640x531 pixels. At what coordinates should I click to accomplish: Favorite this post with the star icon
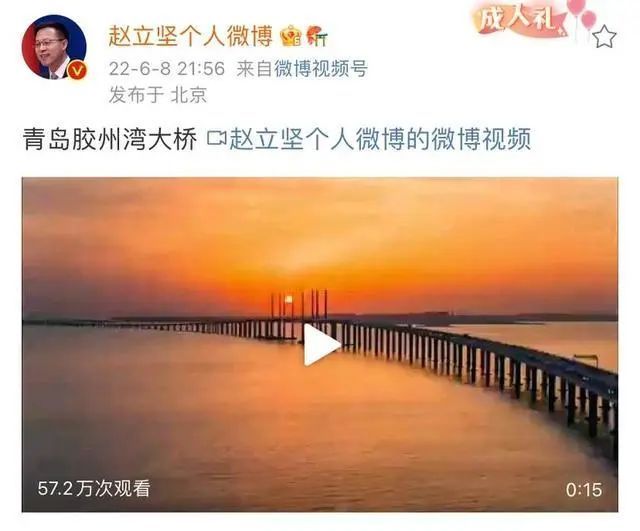[604, 38]
